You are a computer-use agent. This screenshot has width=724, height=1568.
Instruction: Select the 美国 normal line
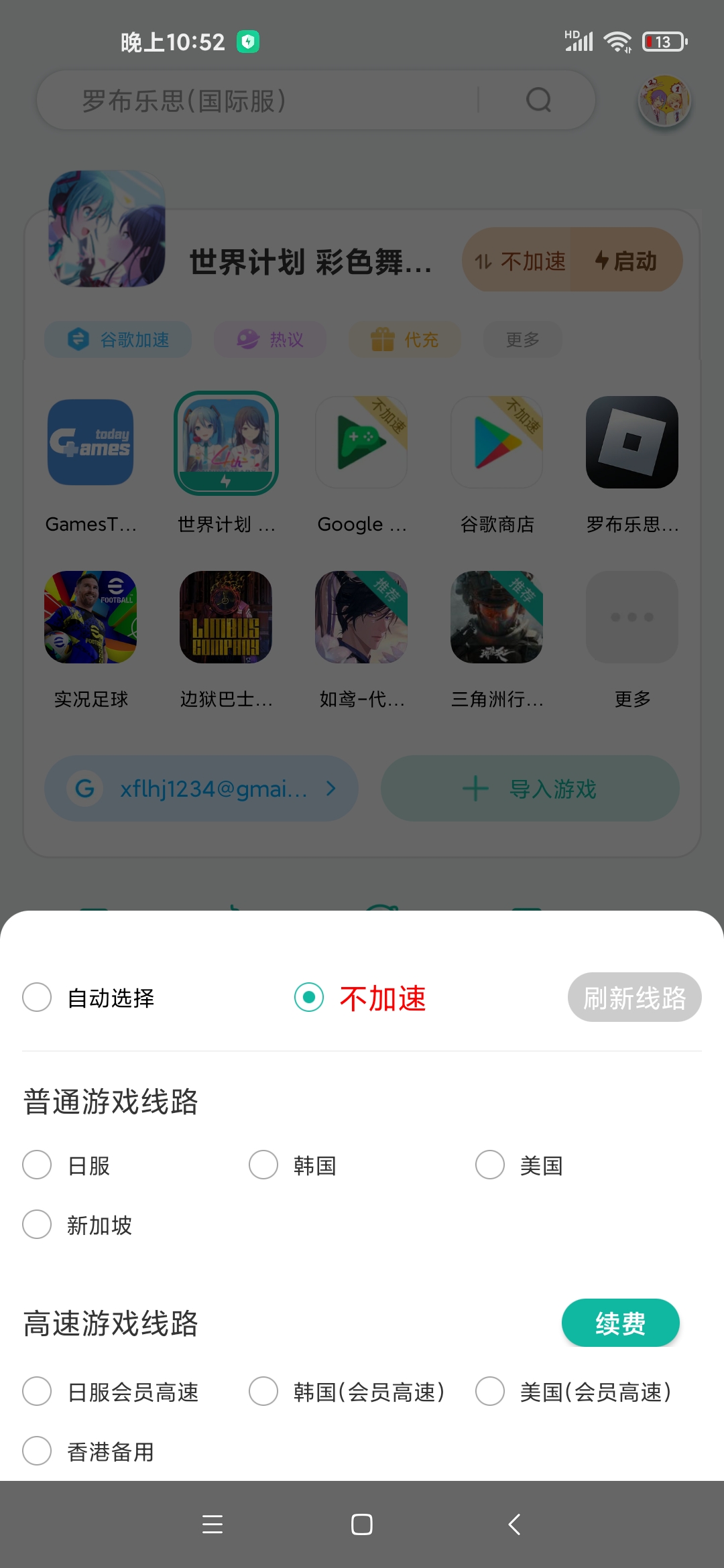[490, 1165]
